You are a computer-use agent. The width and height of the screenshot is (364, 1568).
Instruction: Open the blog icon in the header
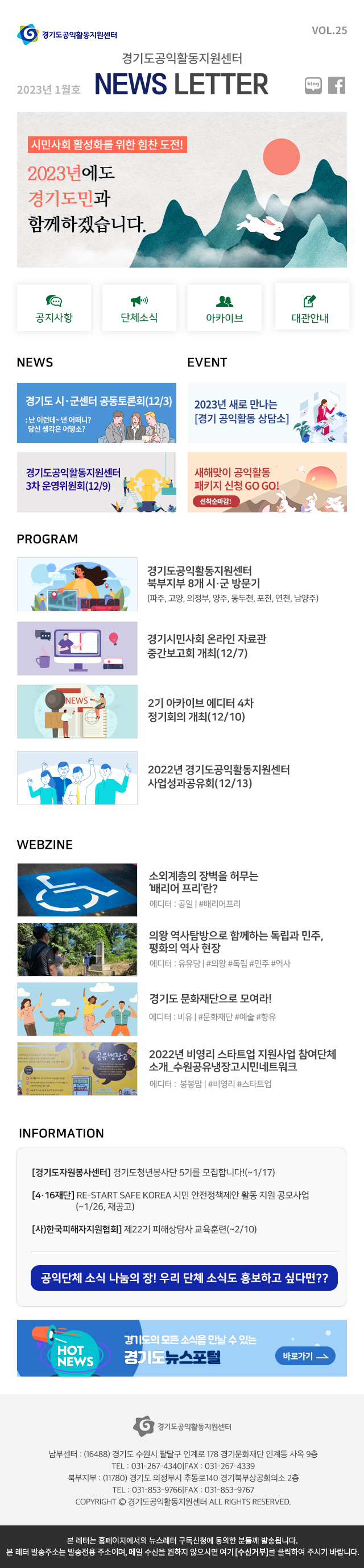(313, 85)
